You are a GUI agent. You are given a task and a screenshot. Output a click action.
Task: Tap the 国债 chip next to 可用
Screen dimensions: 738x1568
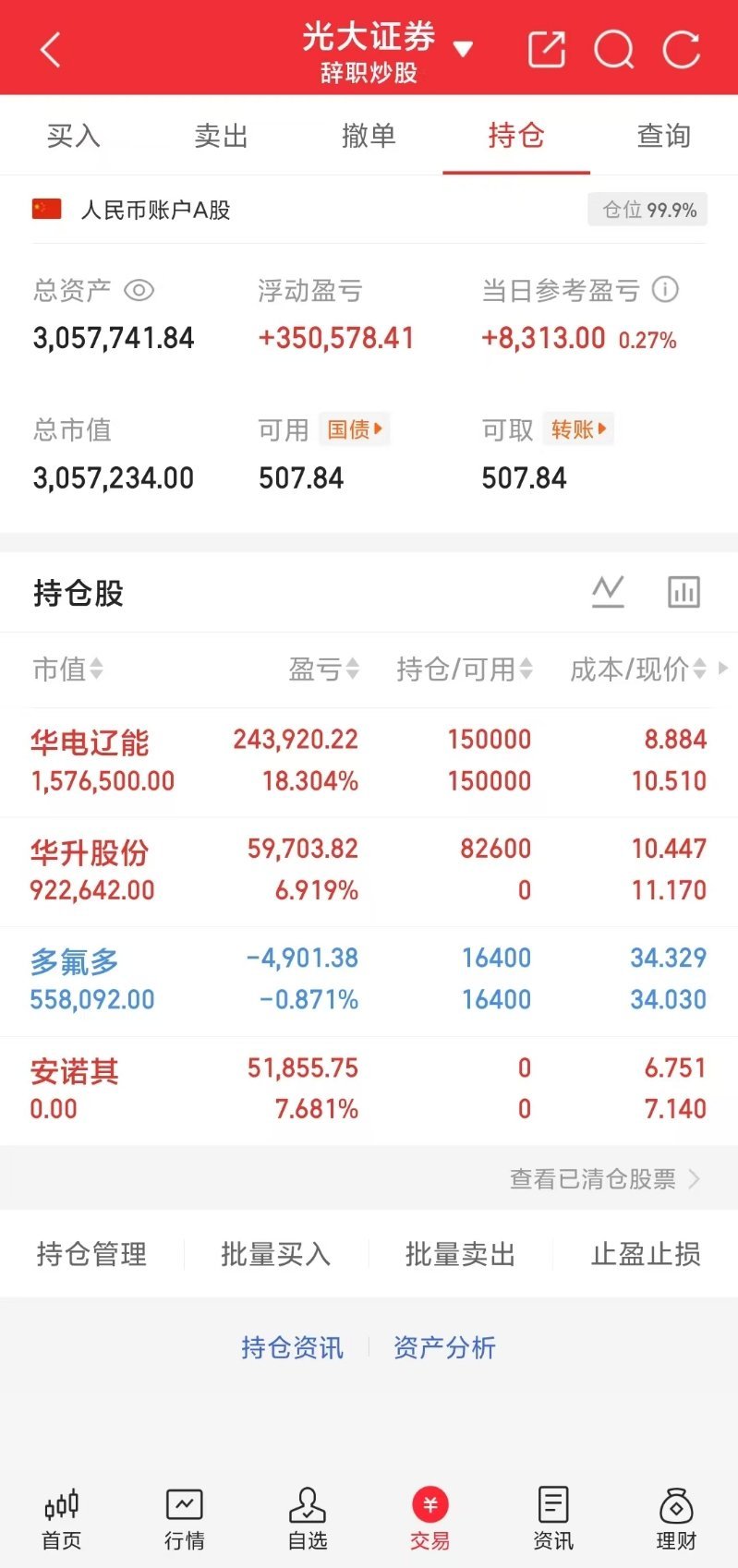point(355,429)
